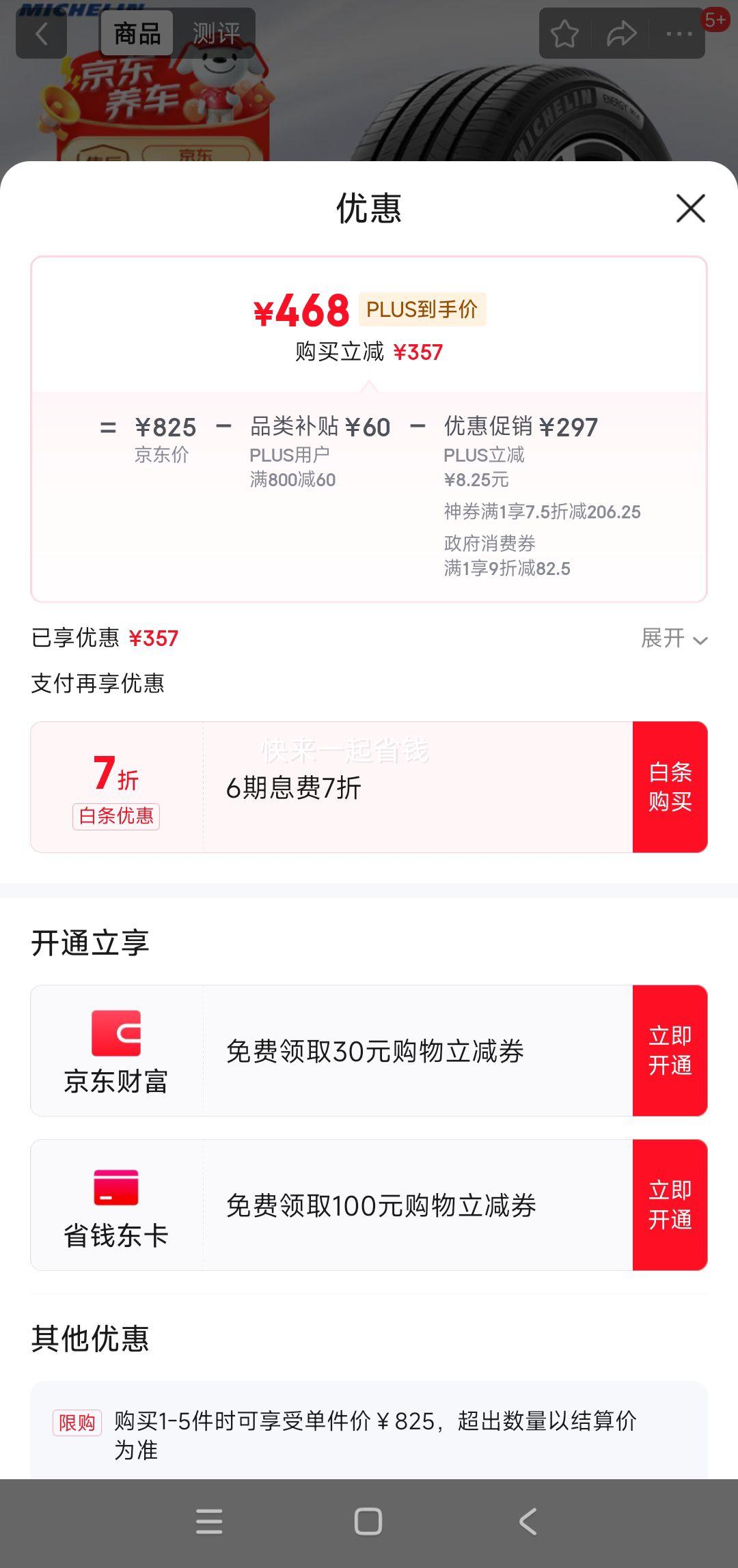Viewport: 738px width, 1568px height.
Task: Share this product listing
Action: click(x=621, y=33)
